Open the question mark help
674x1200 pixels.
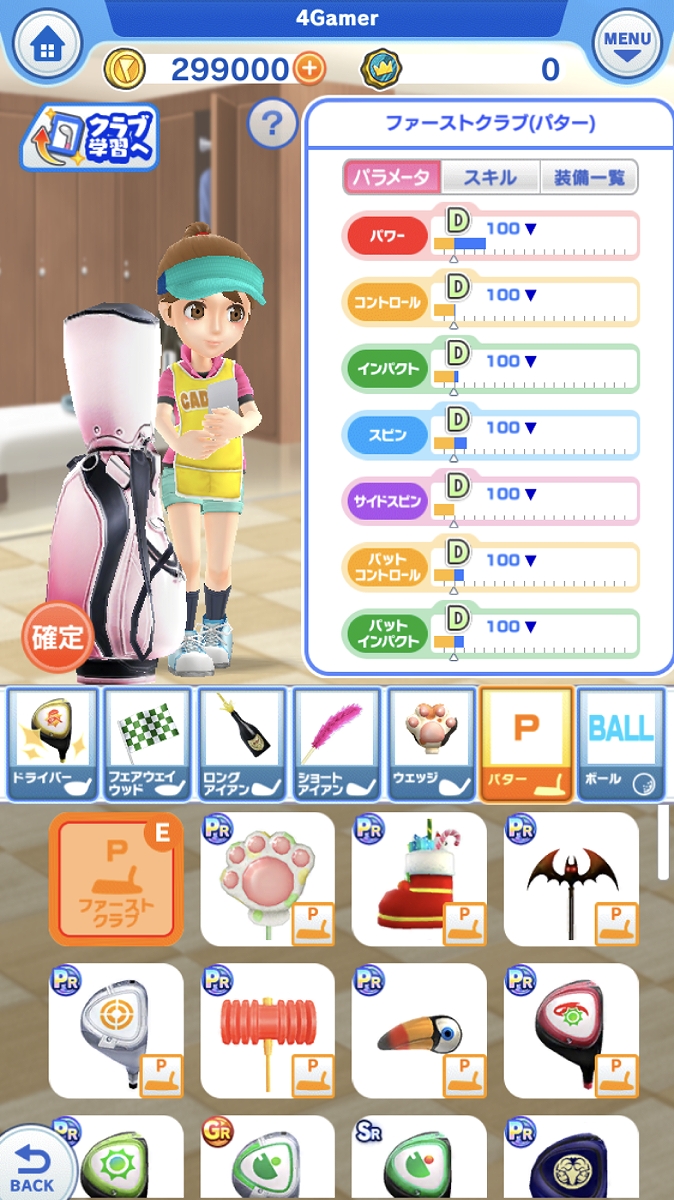point(272,124)
